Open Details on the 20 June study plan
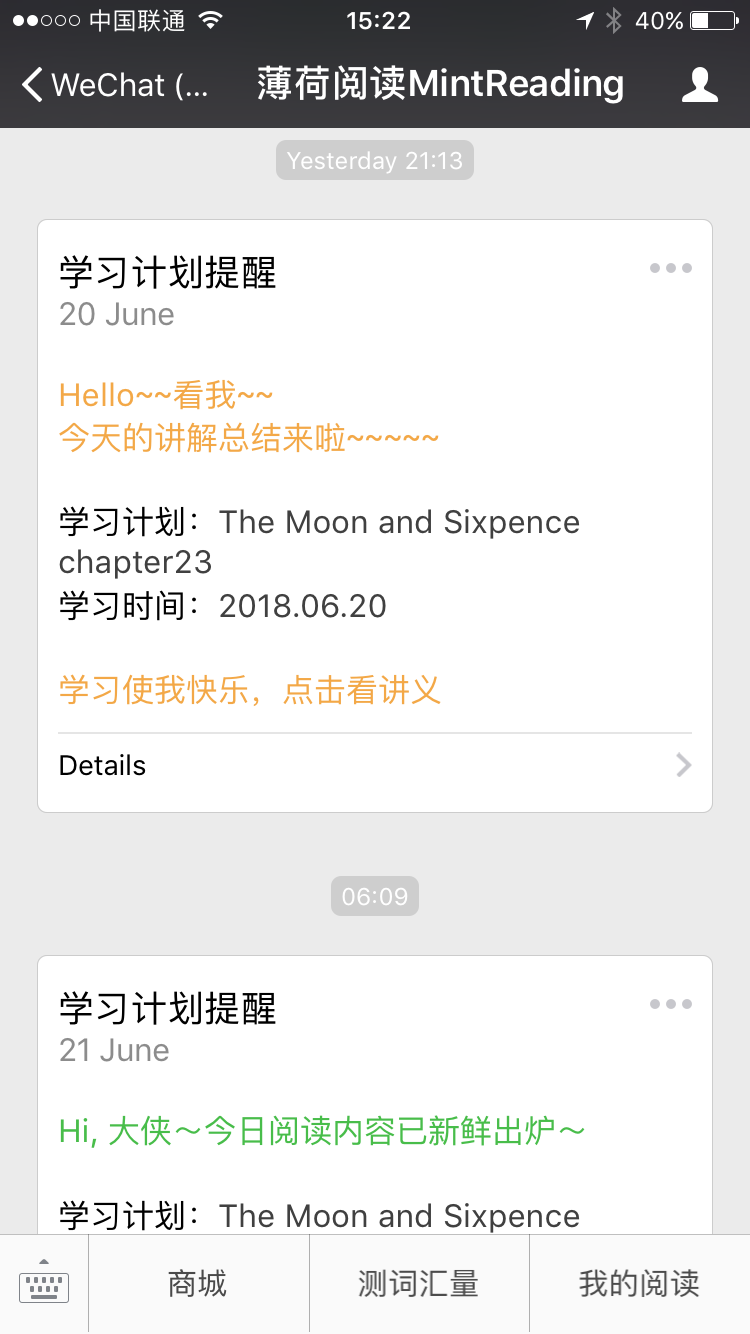 coord(100,765)
